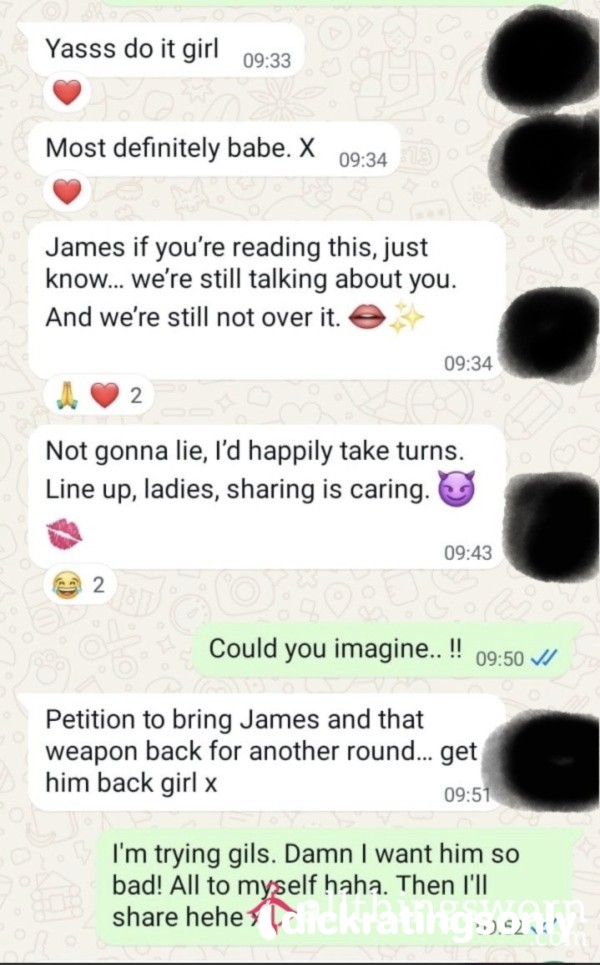
Task: View the two reactions under the James message
Action: [x=99, y=395]
